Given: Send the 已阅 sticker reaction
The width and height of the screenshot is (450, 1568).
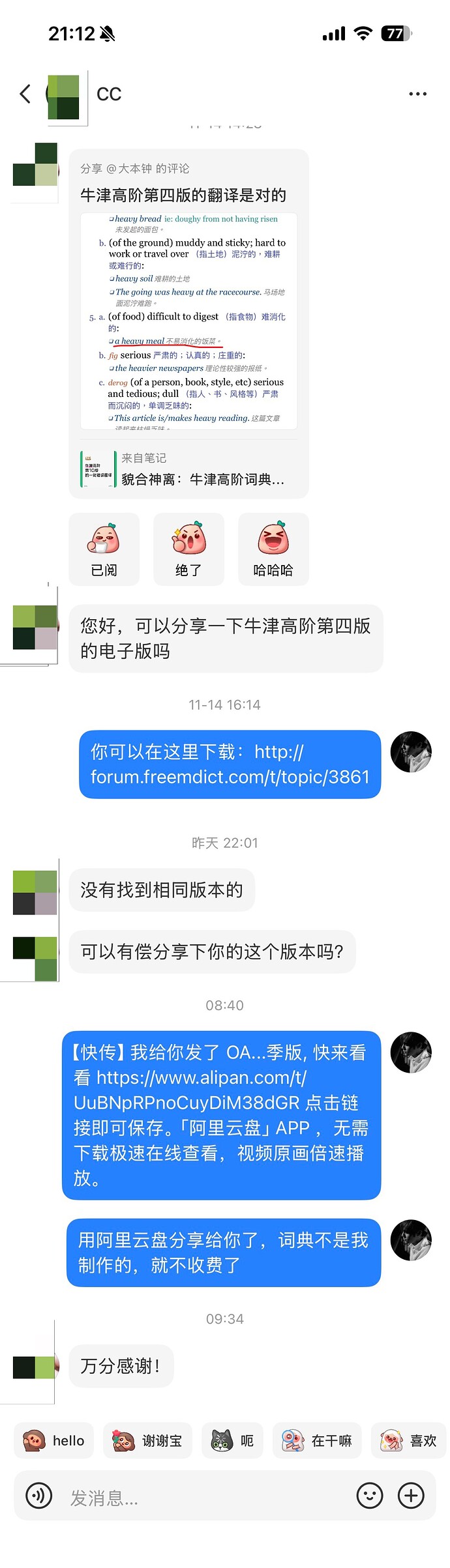Looking at the screenshot, I should coord(104,549).
